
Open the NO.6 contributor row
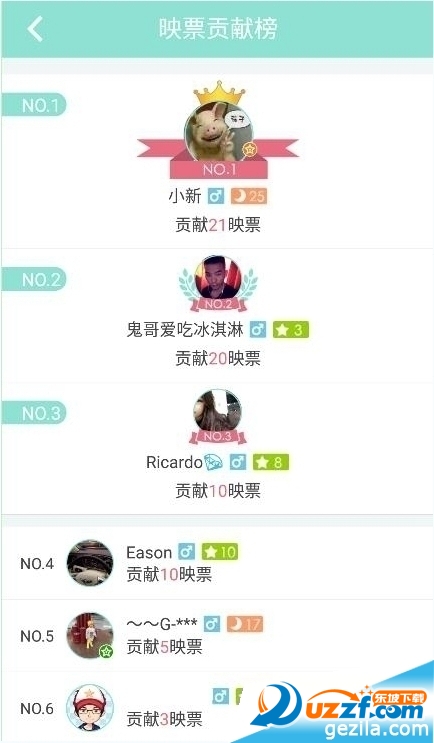(x=217, y=707)
